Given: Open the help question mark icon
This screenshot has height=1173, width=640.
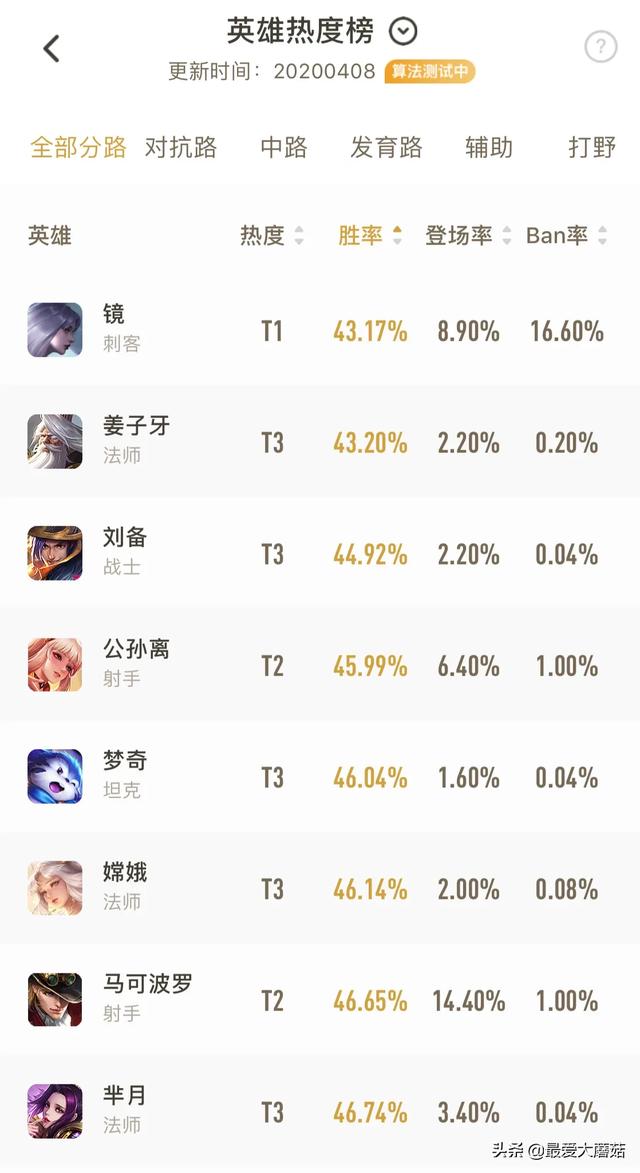Looking at the screenshot, I should pyautogui.click(x=600, y=47).
